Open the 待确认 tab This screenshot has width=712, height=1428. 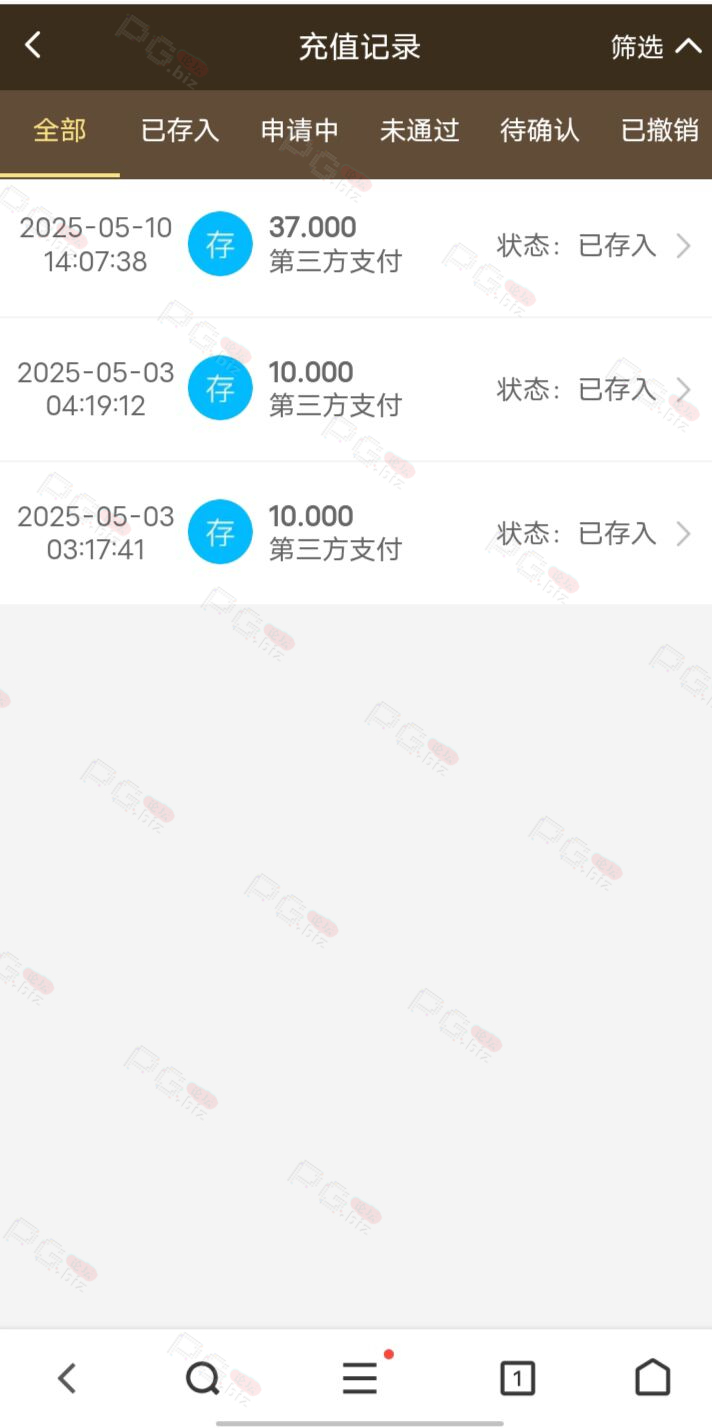point(539,130)
